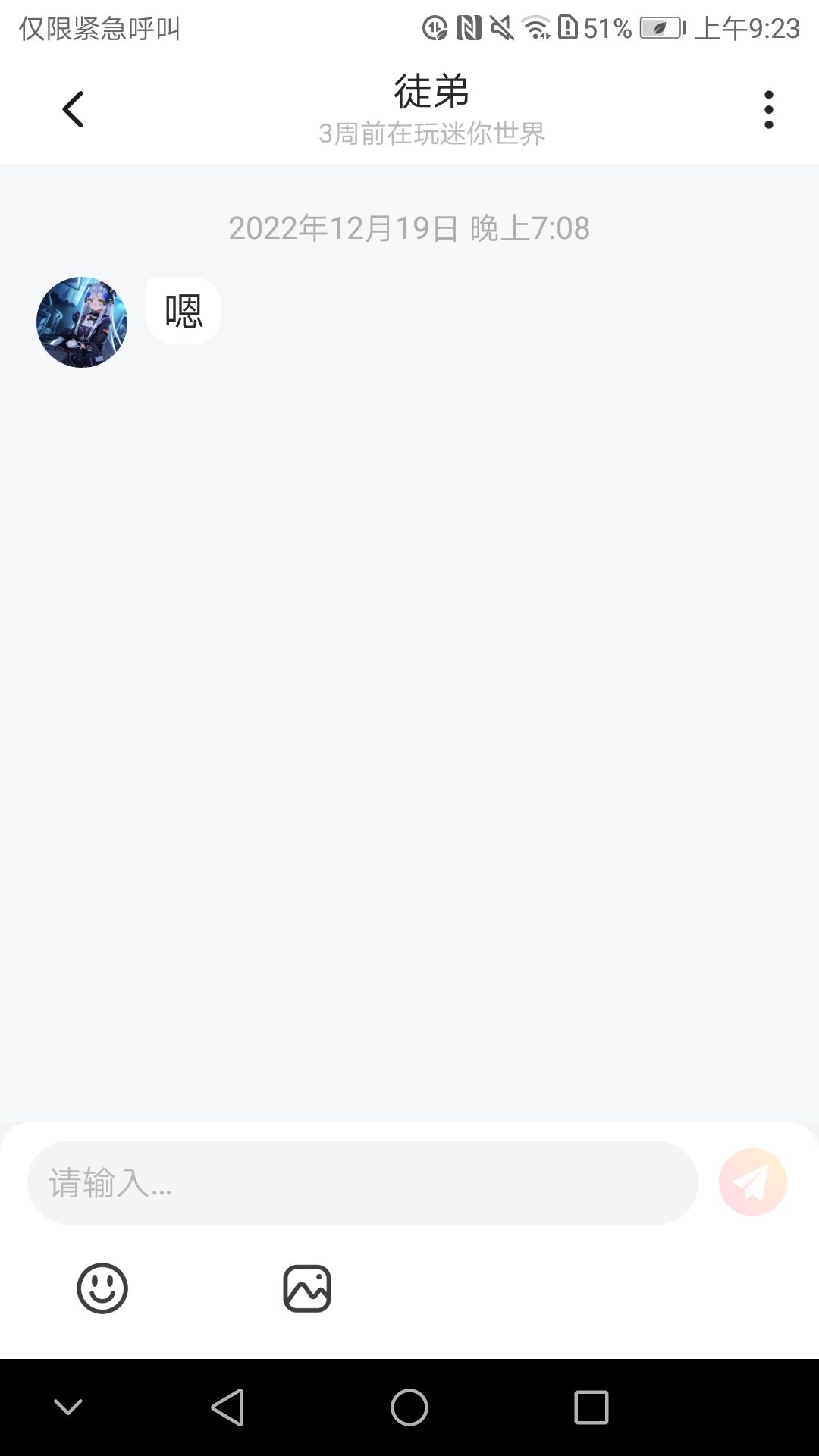Open the emoji picker
The height and width of the screenshot is (1456, 819).
(x=102, y=1288)
